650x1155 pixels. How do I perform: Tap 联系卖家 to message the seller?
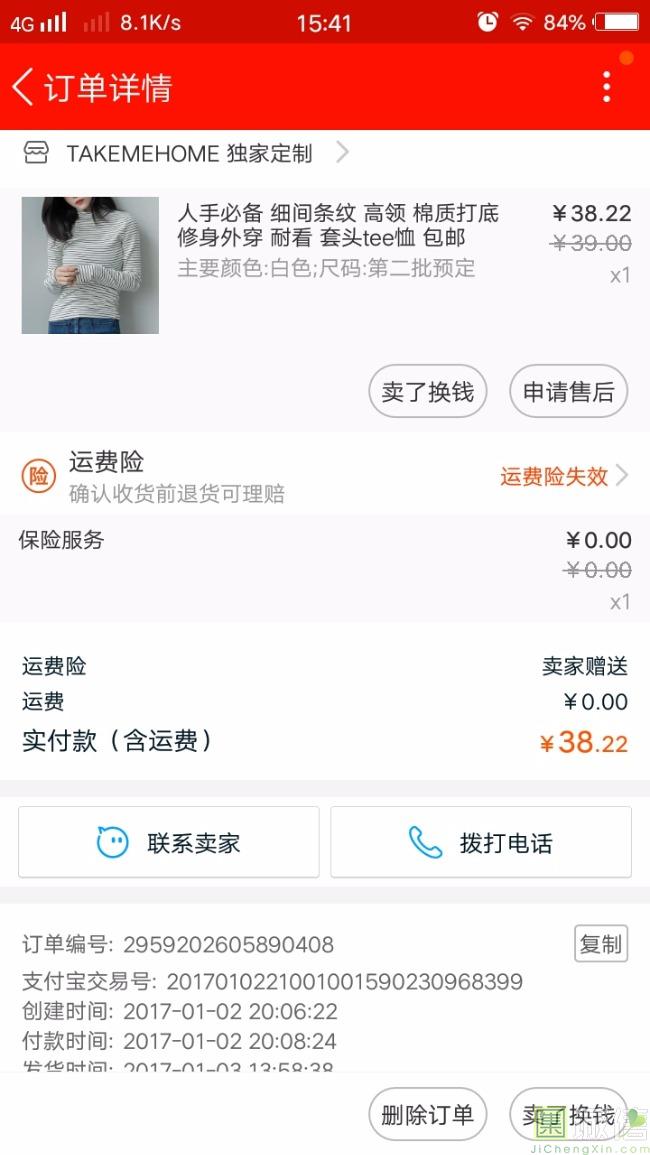point(169,842)
